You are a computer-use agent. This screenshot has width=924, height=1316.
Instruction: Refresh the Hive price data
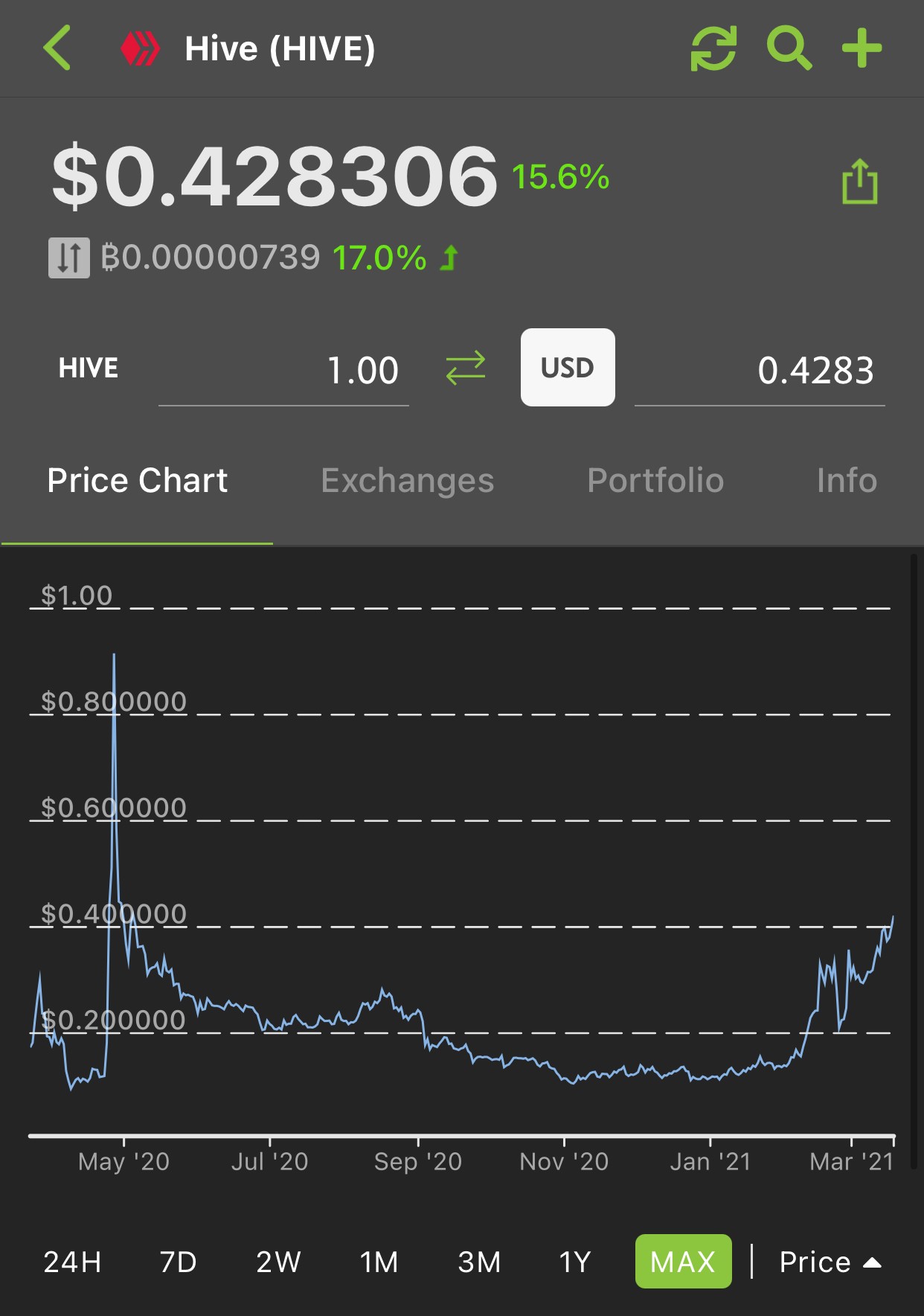pyautogui.click(x=713, y=48)
